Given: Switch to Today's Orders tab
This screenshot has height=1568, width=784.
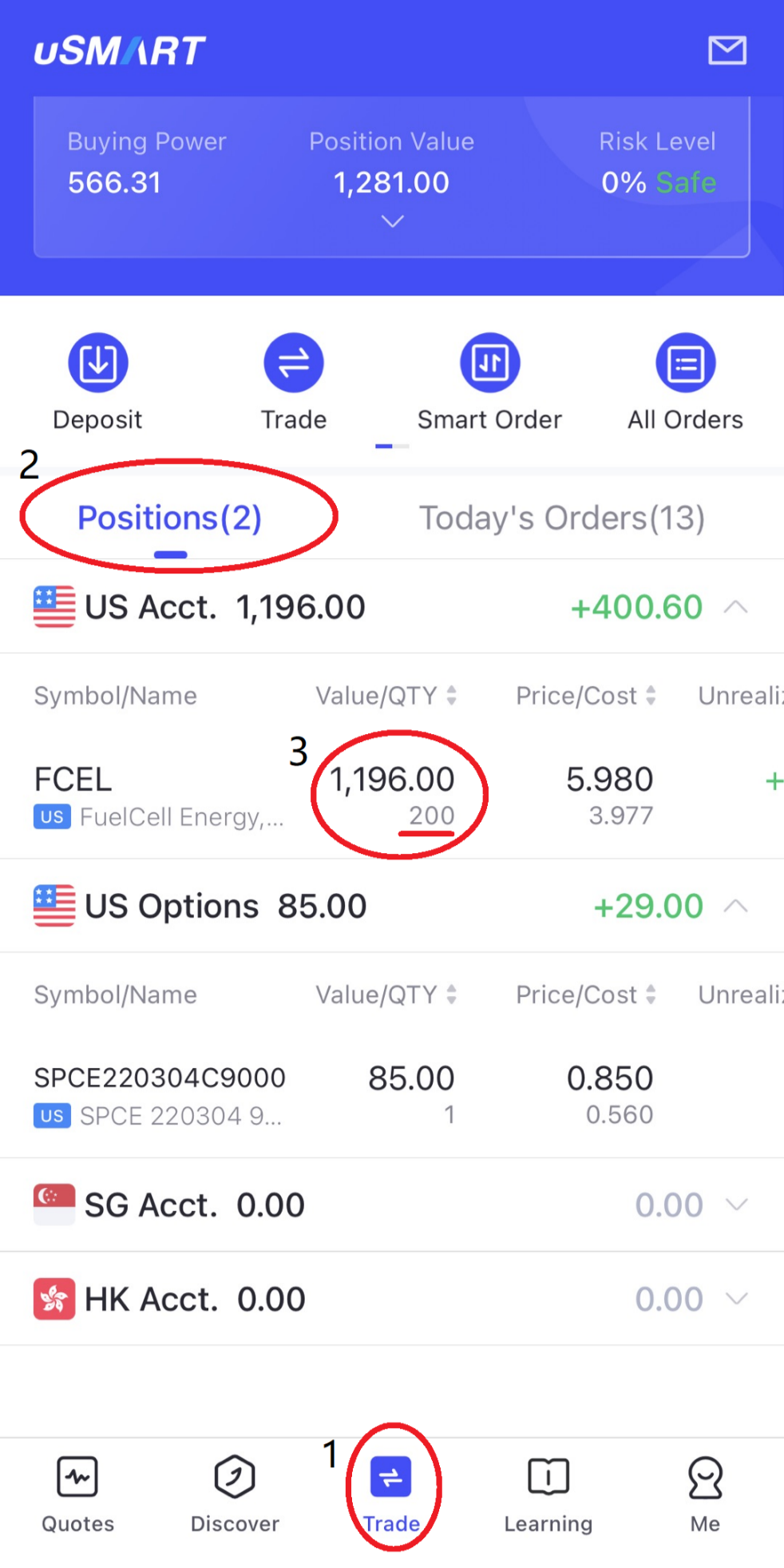Looking at the screenshot, I should [562, 518].
